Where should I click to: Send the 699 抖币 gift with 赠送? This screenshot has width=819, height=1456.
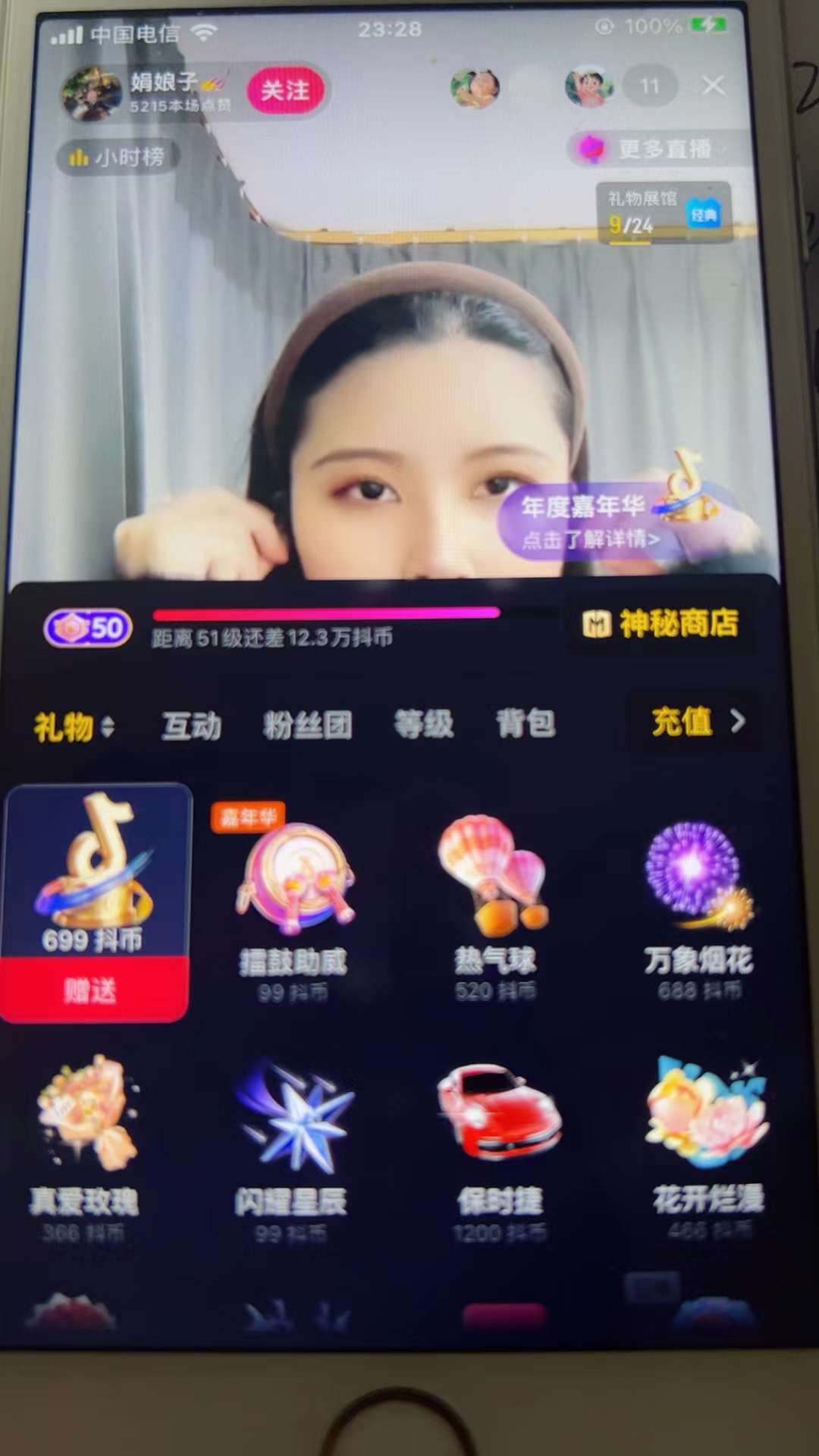(x=93, y=990)
